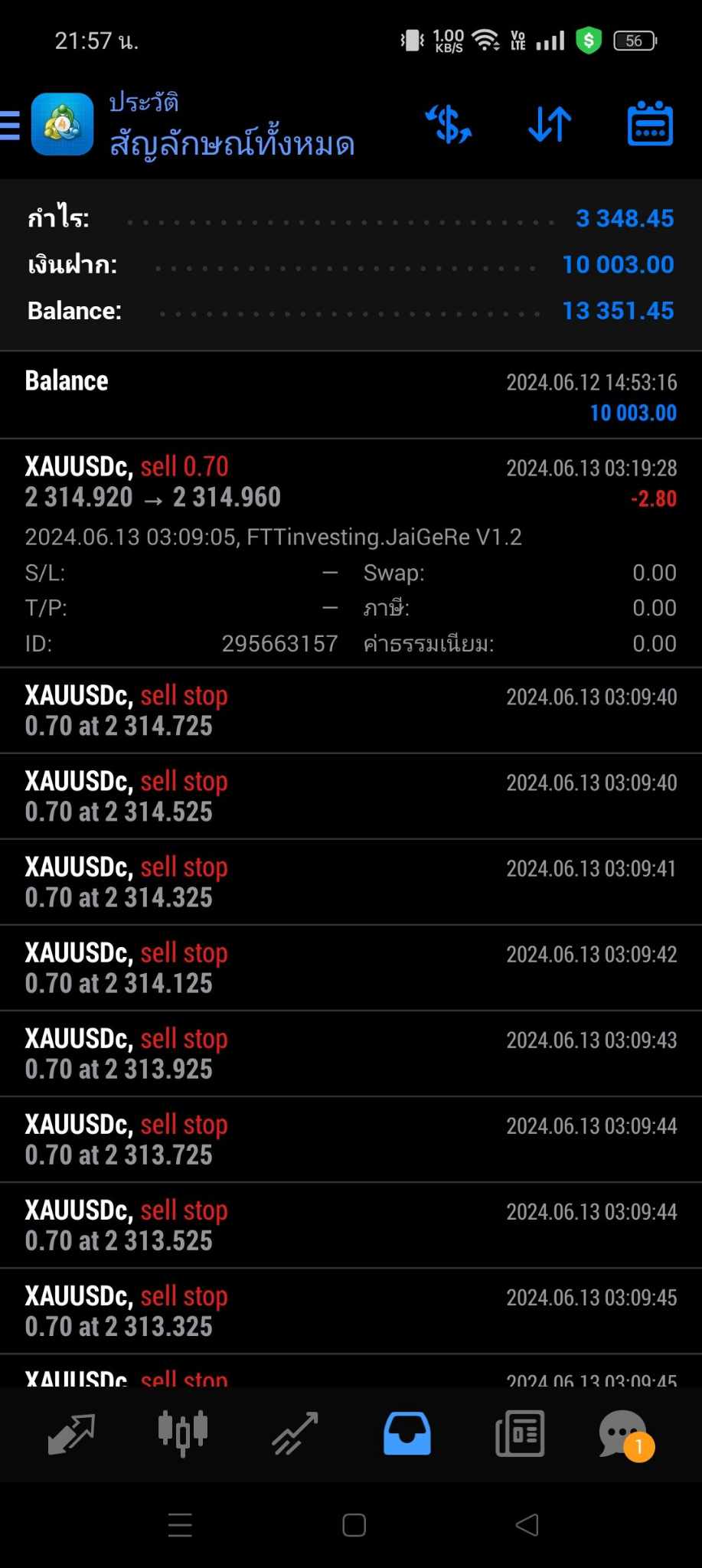Screen dimensions: 702x1568
Task: Go to the Trade tab
Action: click(x=295, y=1433)
